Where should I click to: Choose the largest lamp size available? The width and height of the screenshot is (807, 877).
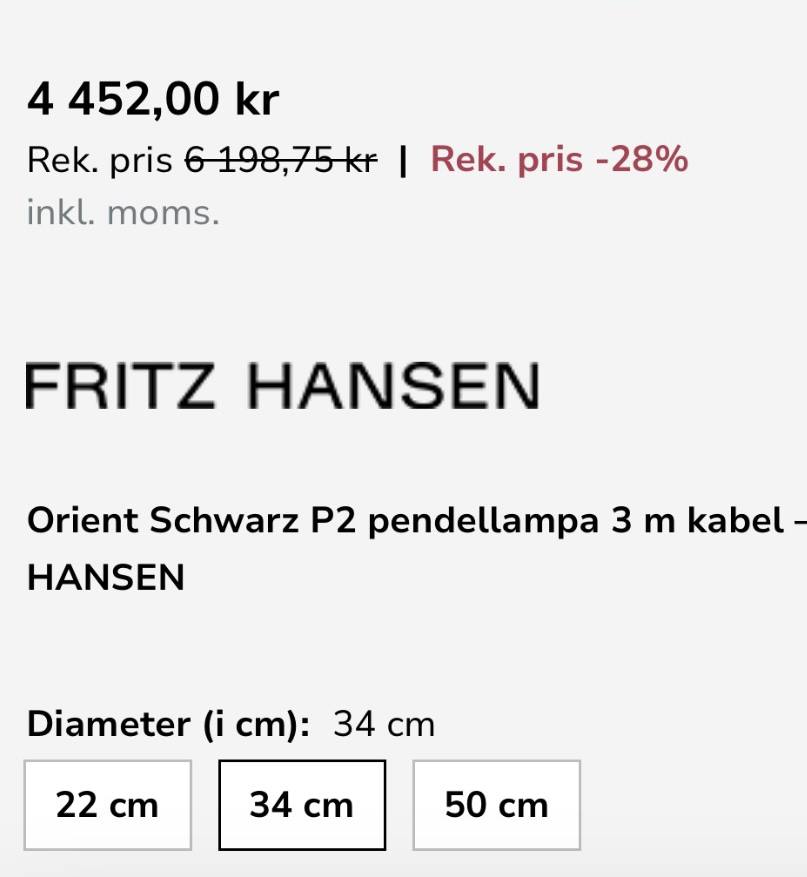(497, 805)
